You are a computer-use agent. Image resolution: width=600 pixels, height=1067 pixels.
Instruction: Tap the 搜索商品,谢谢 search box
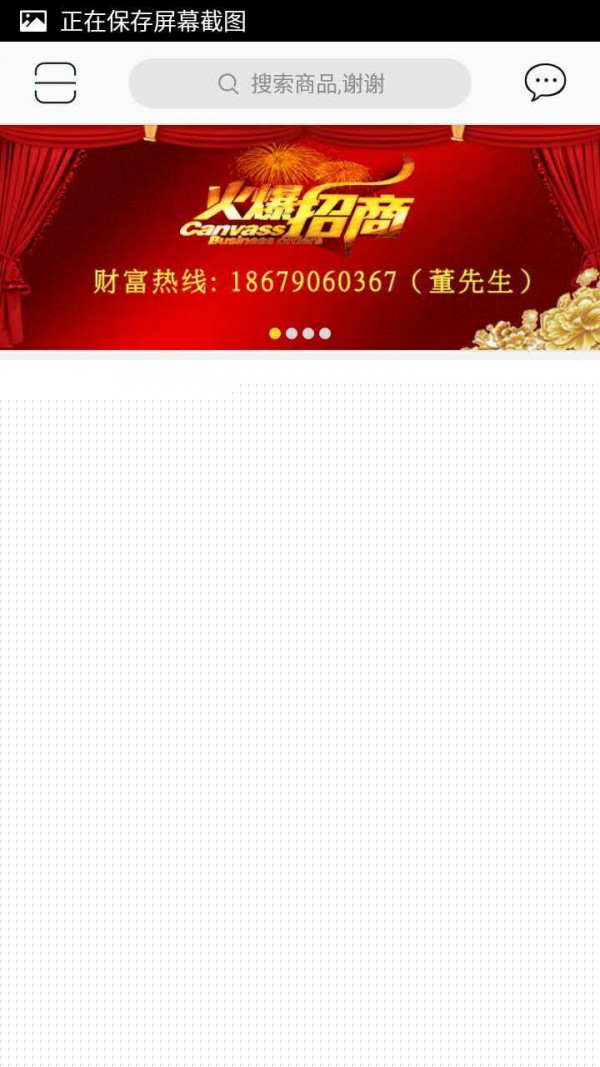point(300,83)
